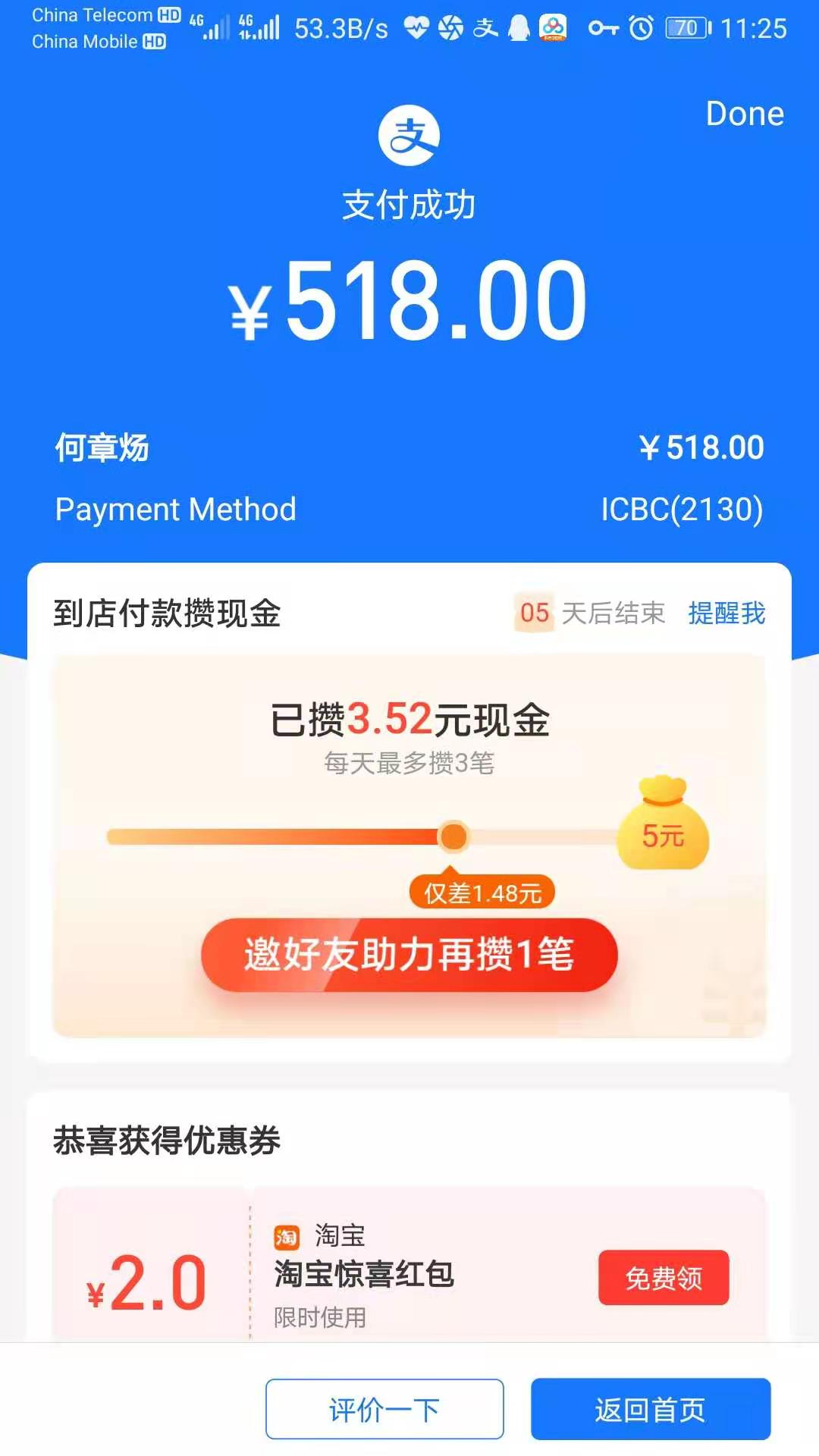Viewport: 819px width, 1456px height.
Task: Tap 评价一下 to rate the payment
Action: pyautogui.click(x=384, y=1410)
